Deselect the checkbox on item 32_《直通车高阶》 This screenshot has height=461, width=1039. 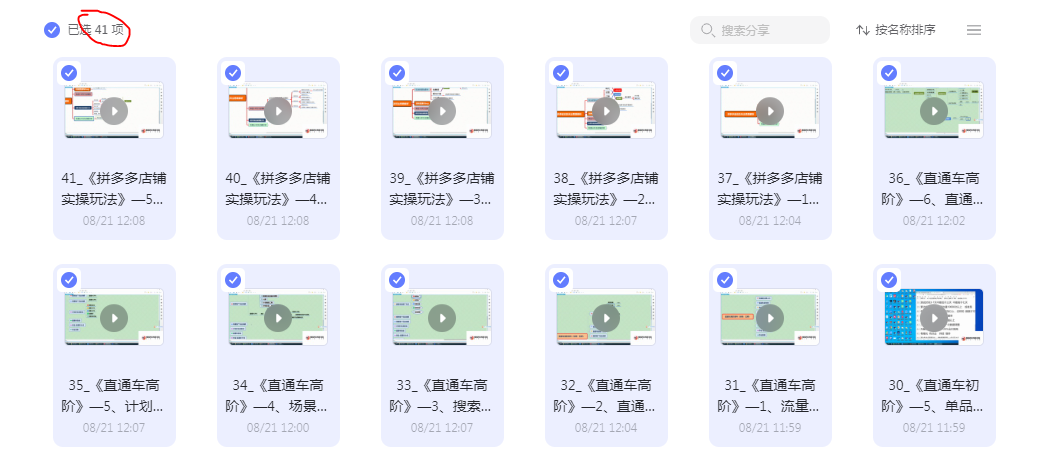click(x=561, y=280)
